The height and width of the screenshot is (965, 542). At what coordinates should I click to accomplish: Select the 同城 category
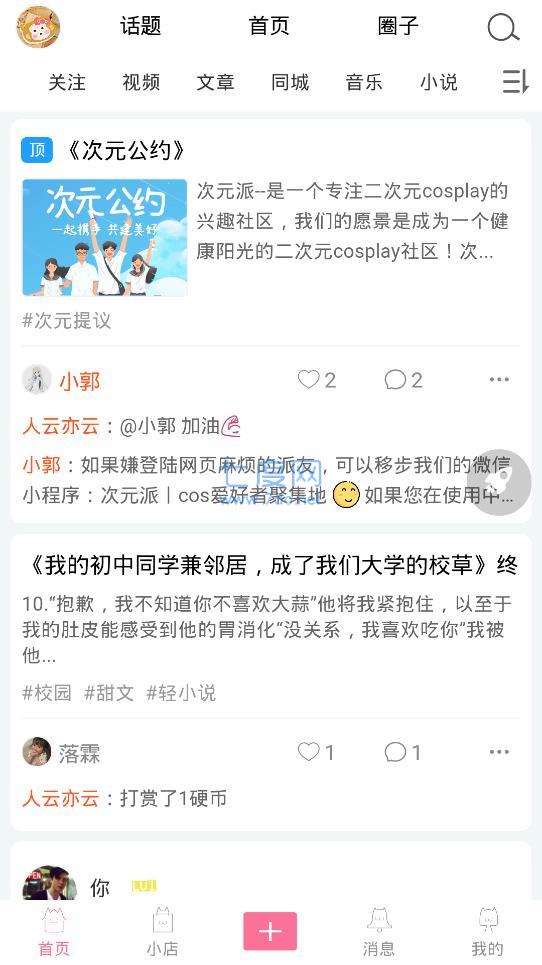click(290, 82)
